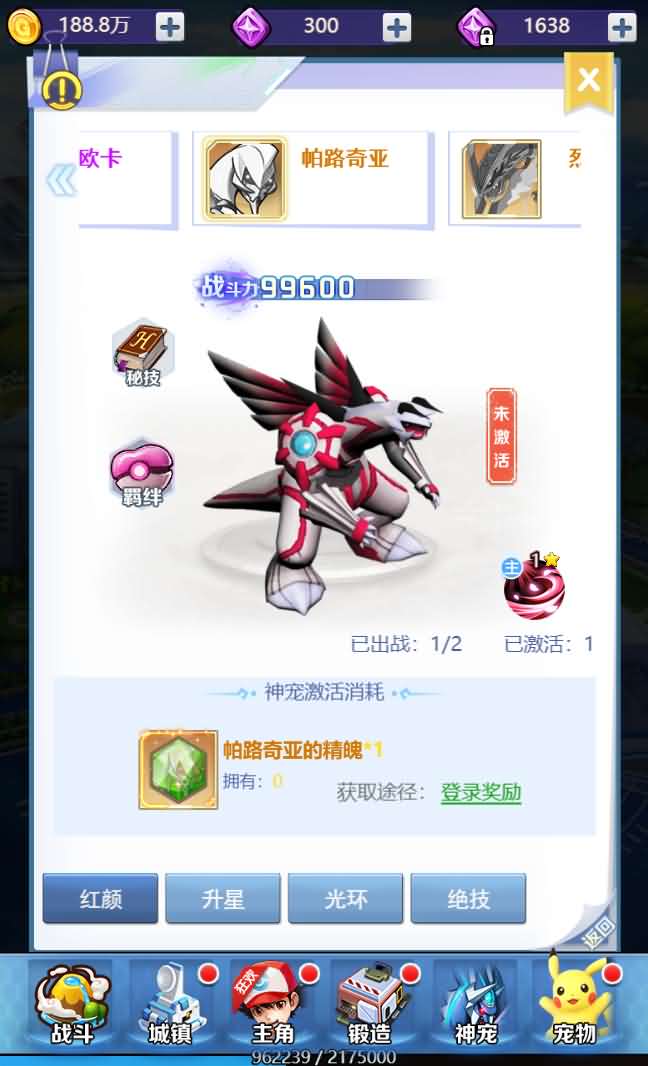This screenshot has height=1066, width=648.
Task: Add more locked diamonds
Action: (622, 26)
